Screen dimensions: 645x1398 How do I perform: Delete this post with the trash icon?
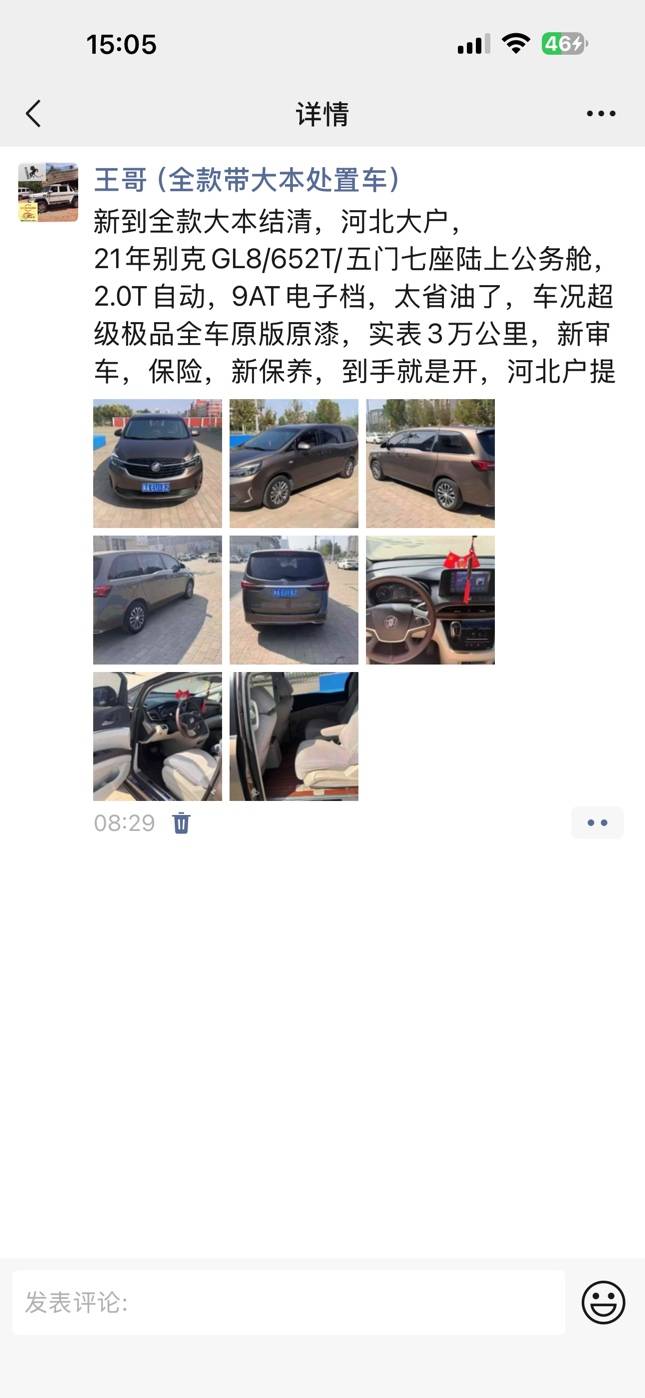181,823
